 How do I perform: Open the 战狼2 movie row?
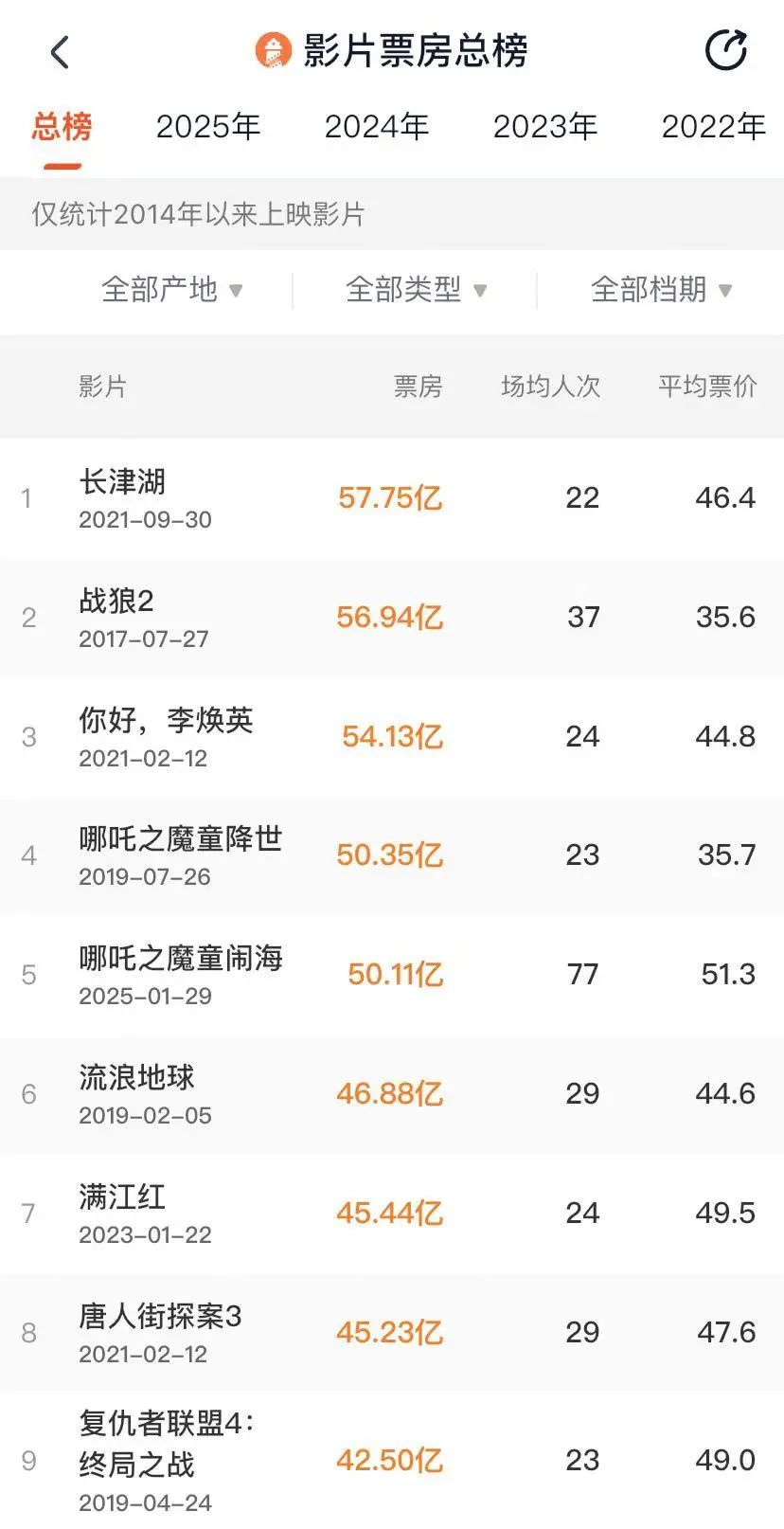pyautogui.click(x=116, y=602)
